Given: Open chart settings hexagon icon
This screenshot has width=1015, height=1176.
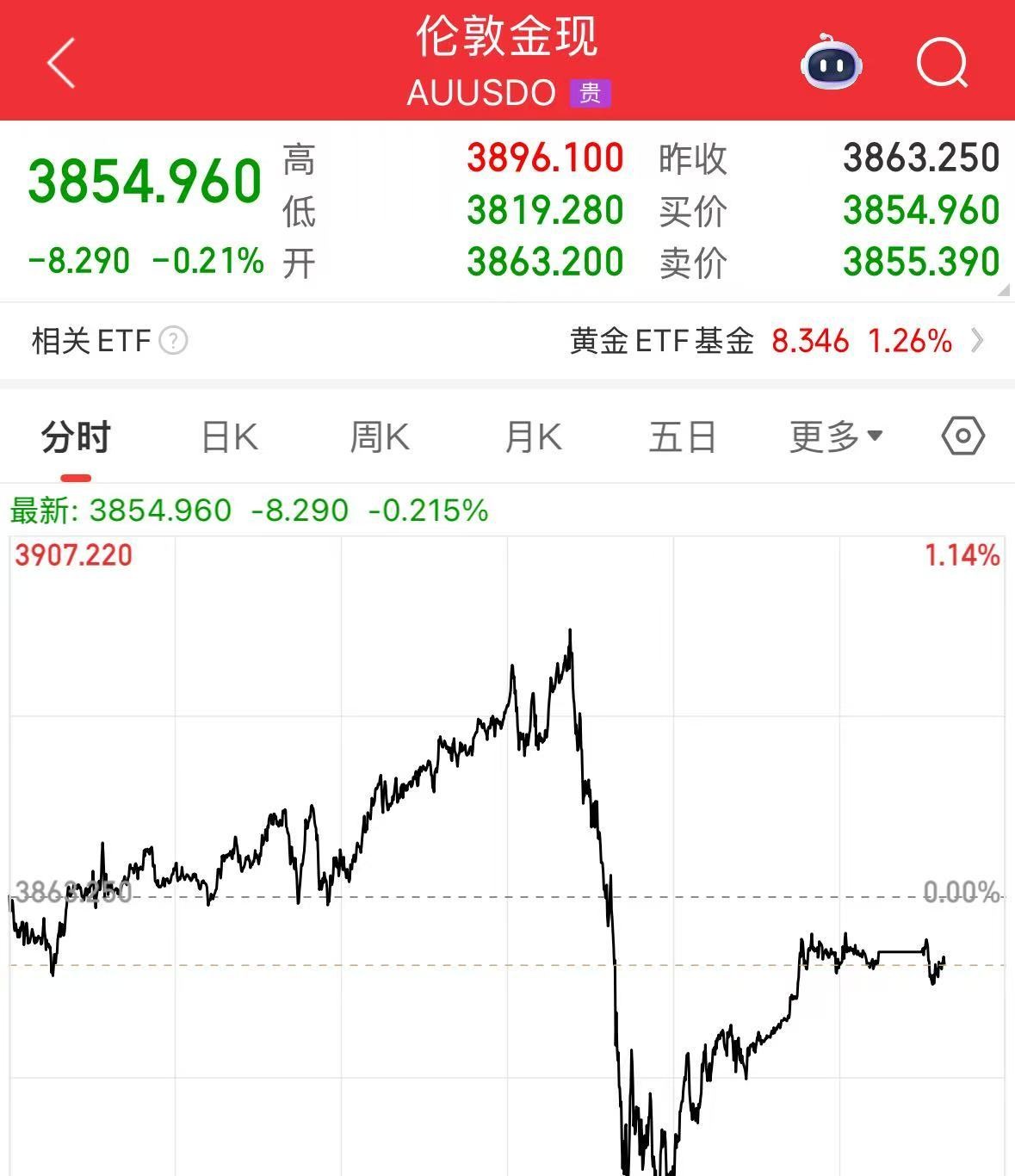Looking at the screenshot, I should [x=962, y=436].
